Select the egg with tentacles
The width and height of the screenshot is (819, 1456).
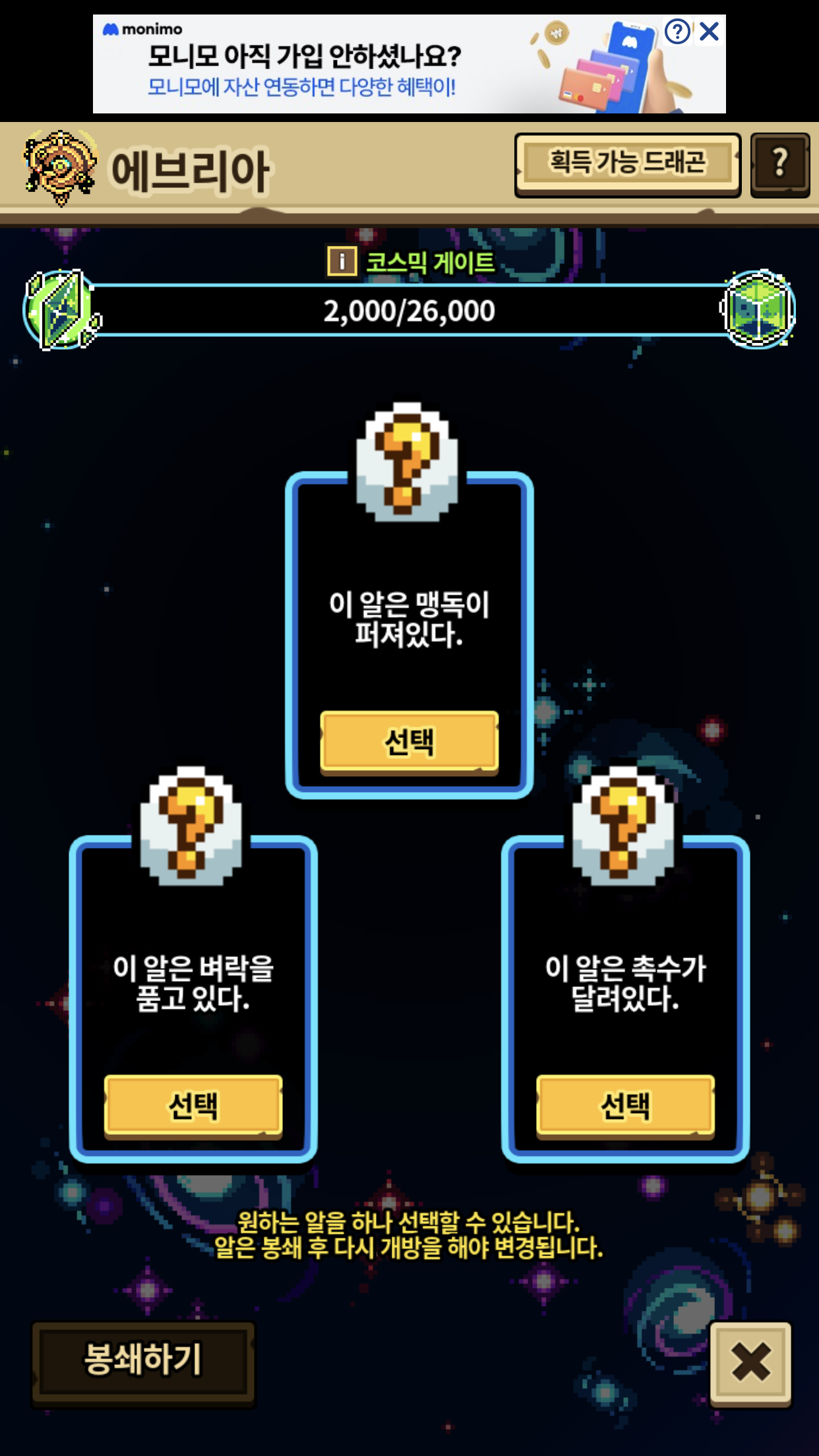(625, 1106)
